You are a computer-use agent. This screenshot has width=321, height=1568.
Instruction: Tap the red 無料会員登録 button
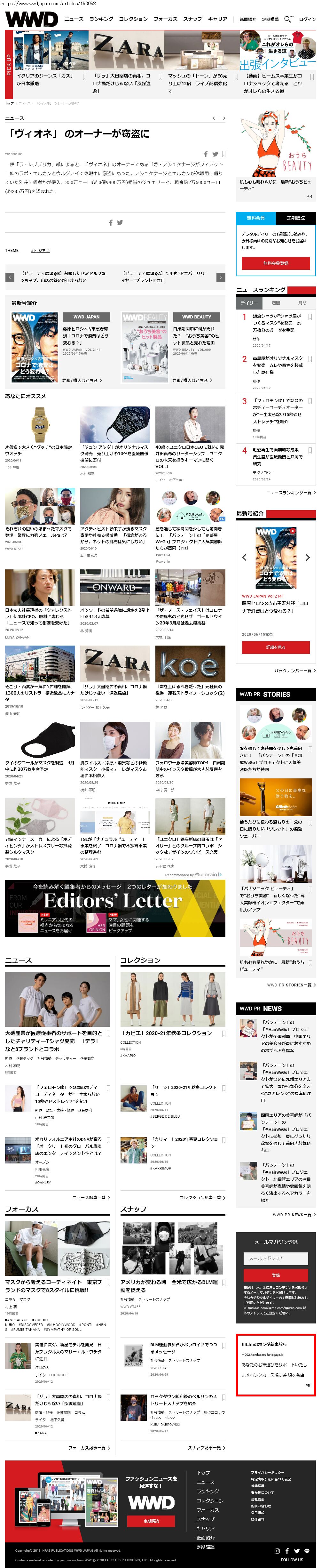pyautogui.click(x=275, y=263)
